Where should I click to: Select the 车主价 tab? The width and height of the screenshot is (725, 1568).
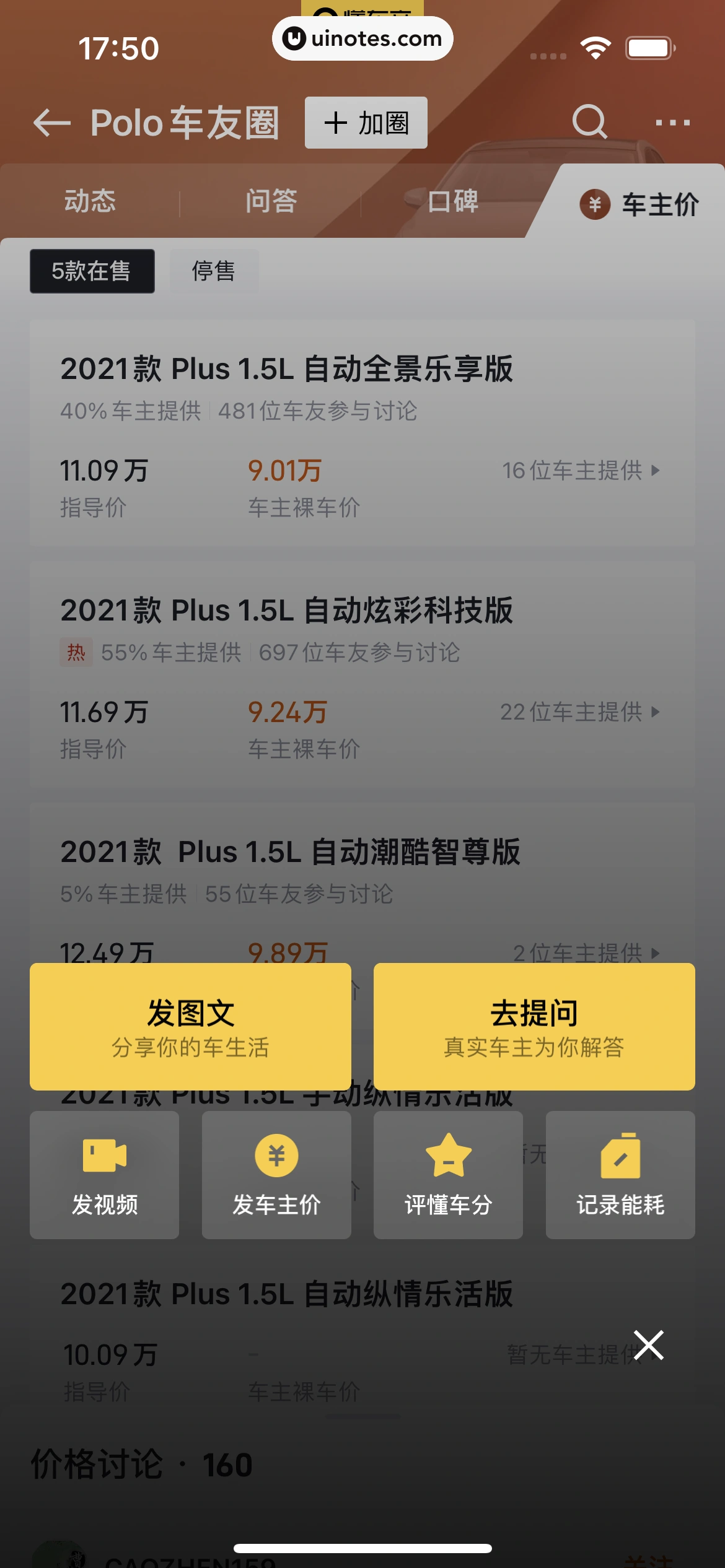click(639, 204)
